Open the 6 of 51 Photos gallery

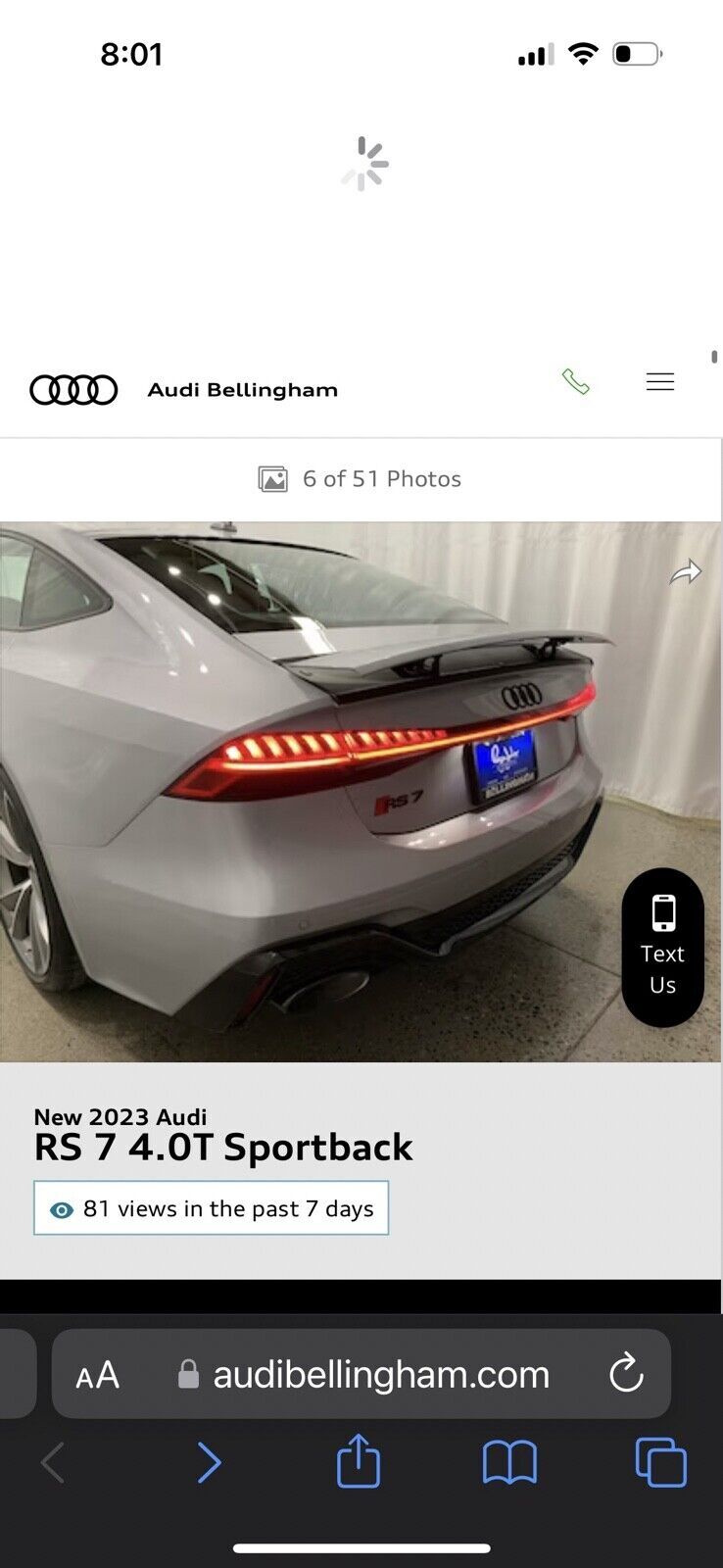[361, 479]
